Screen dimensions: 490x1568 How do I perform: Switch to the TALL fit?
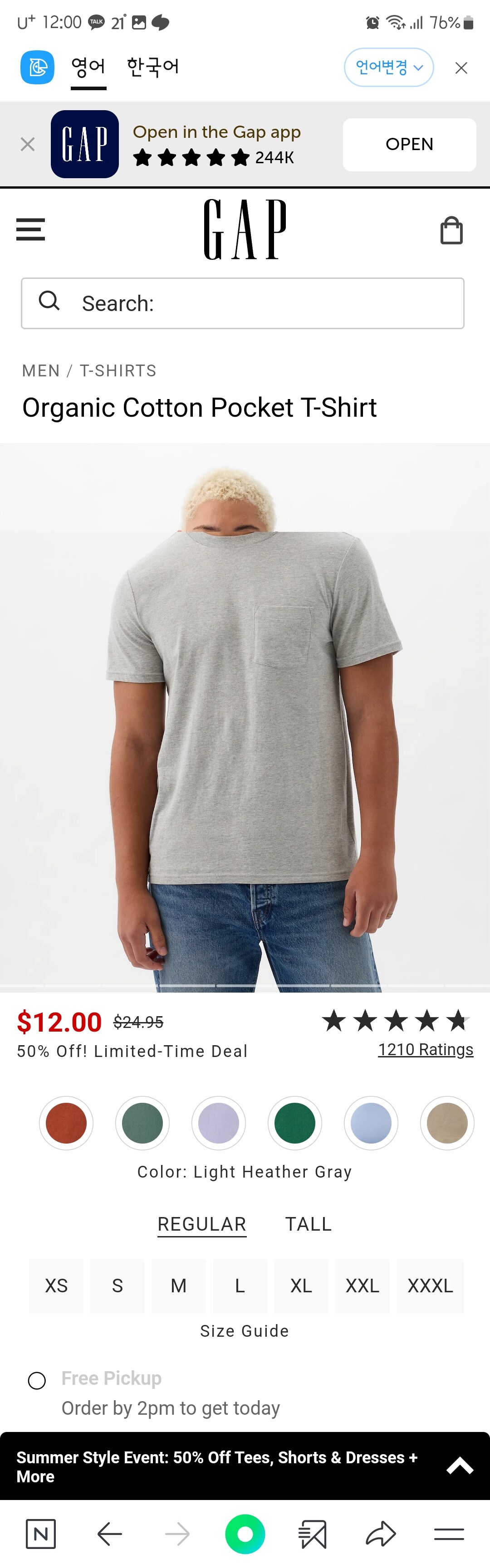(x=309, y=1224)
